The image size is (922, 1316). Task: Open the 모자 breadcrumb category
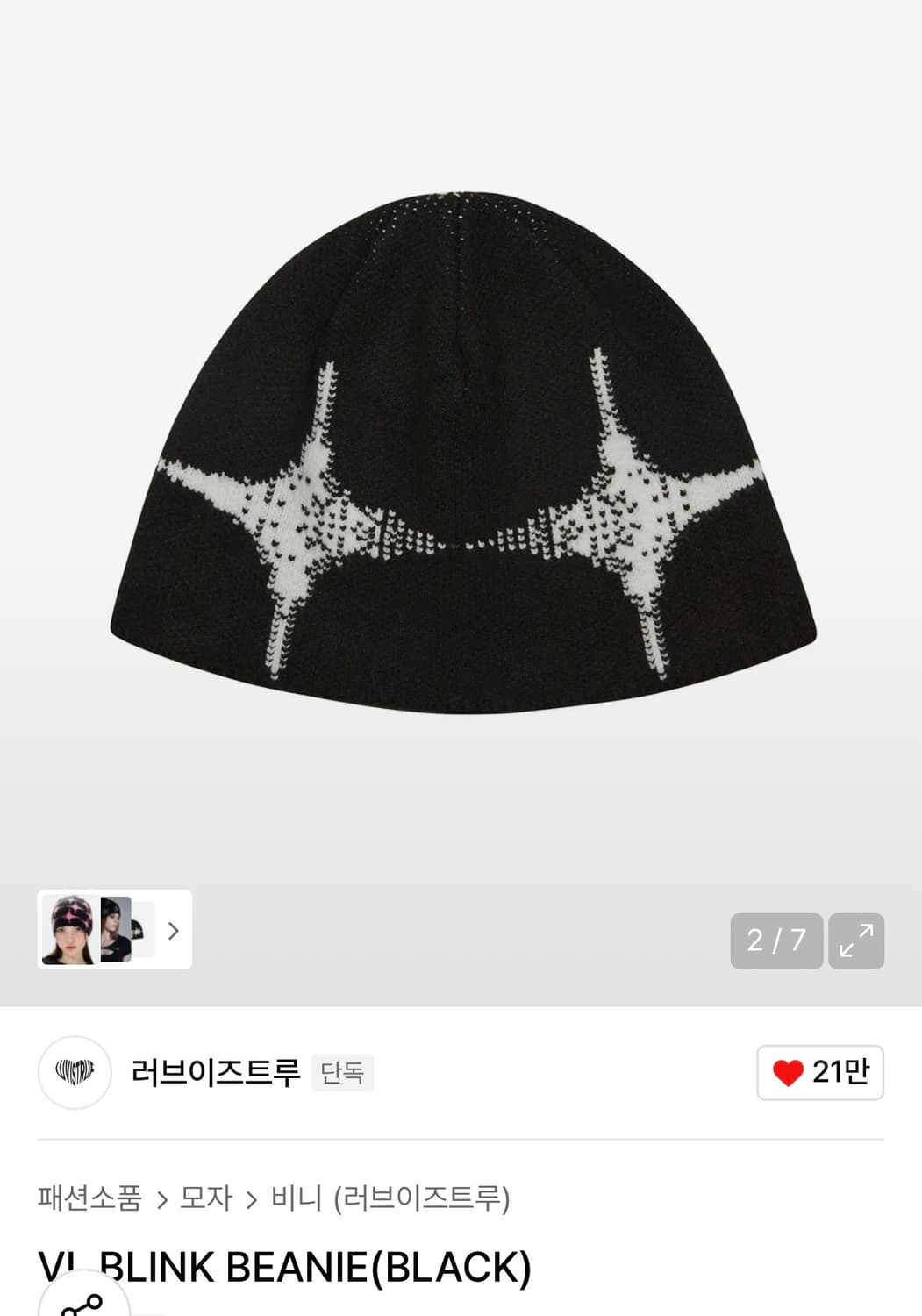[x=204, y=1198]
